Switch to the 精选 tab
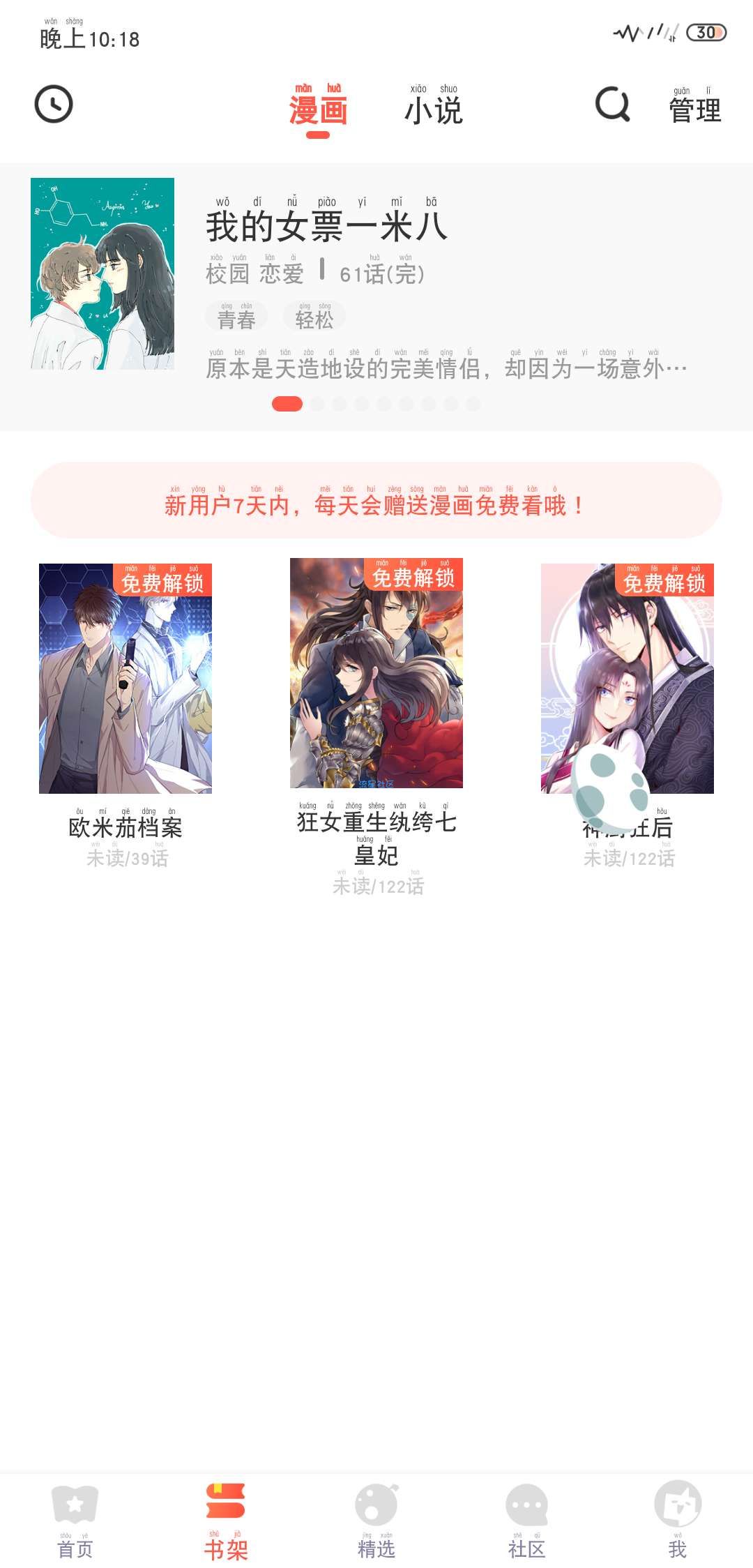753x1568 pixels. click(376, 1521)
